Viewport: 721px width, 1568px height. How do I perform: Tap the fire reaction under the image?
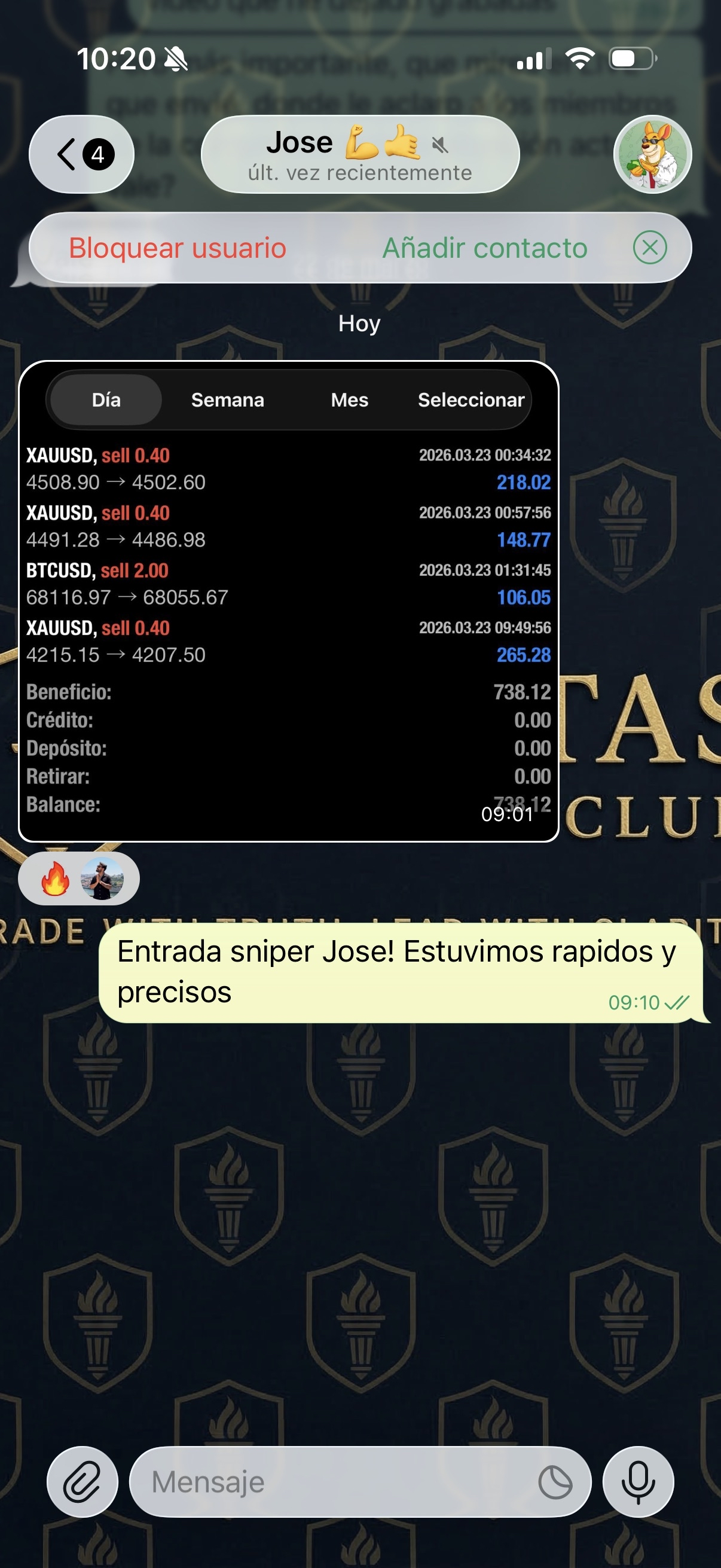point(56,878)
